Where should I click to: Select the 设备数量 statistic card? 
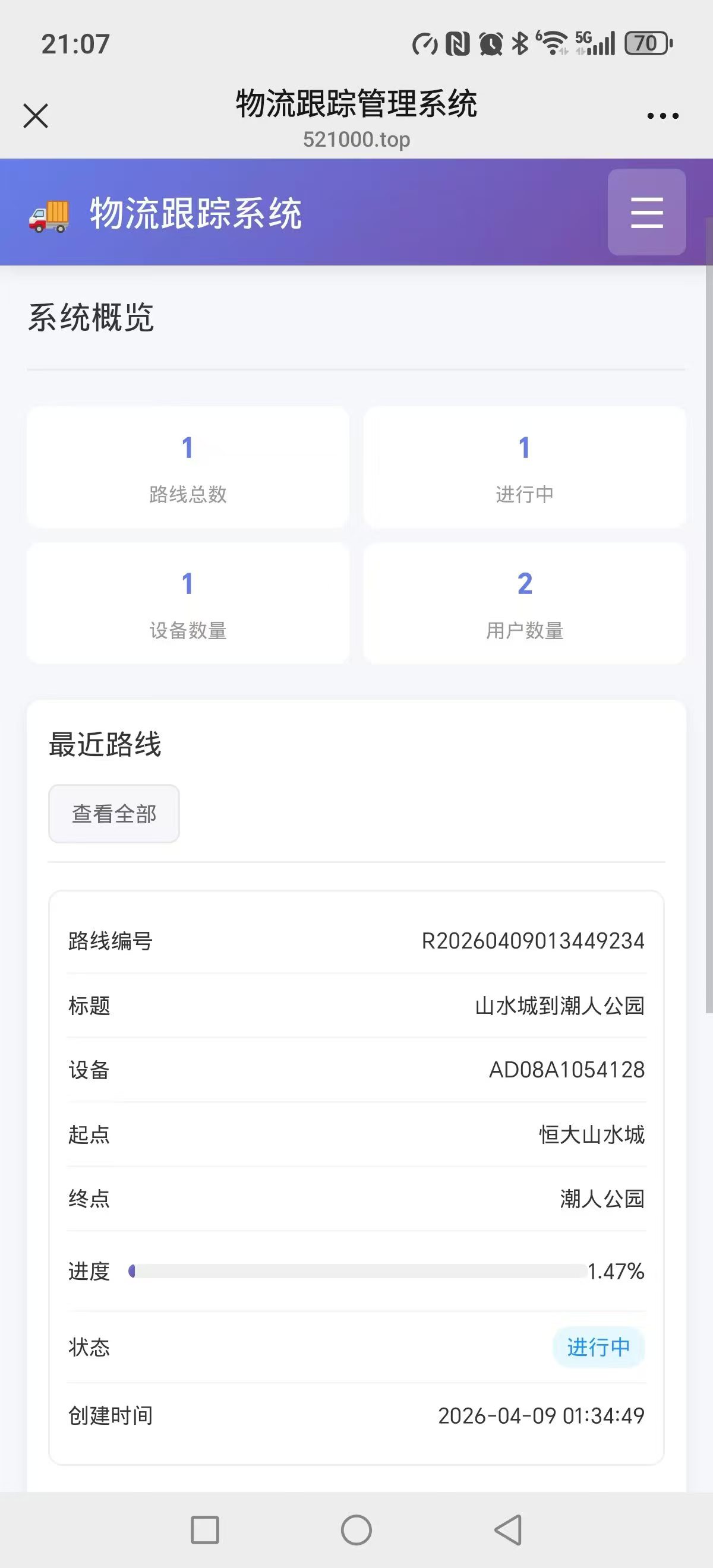click(187, 603)
